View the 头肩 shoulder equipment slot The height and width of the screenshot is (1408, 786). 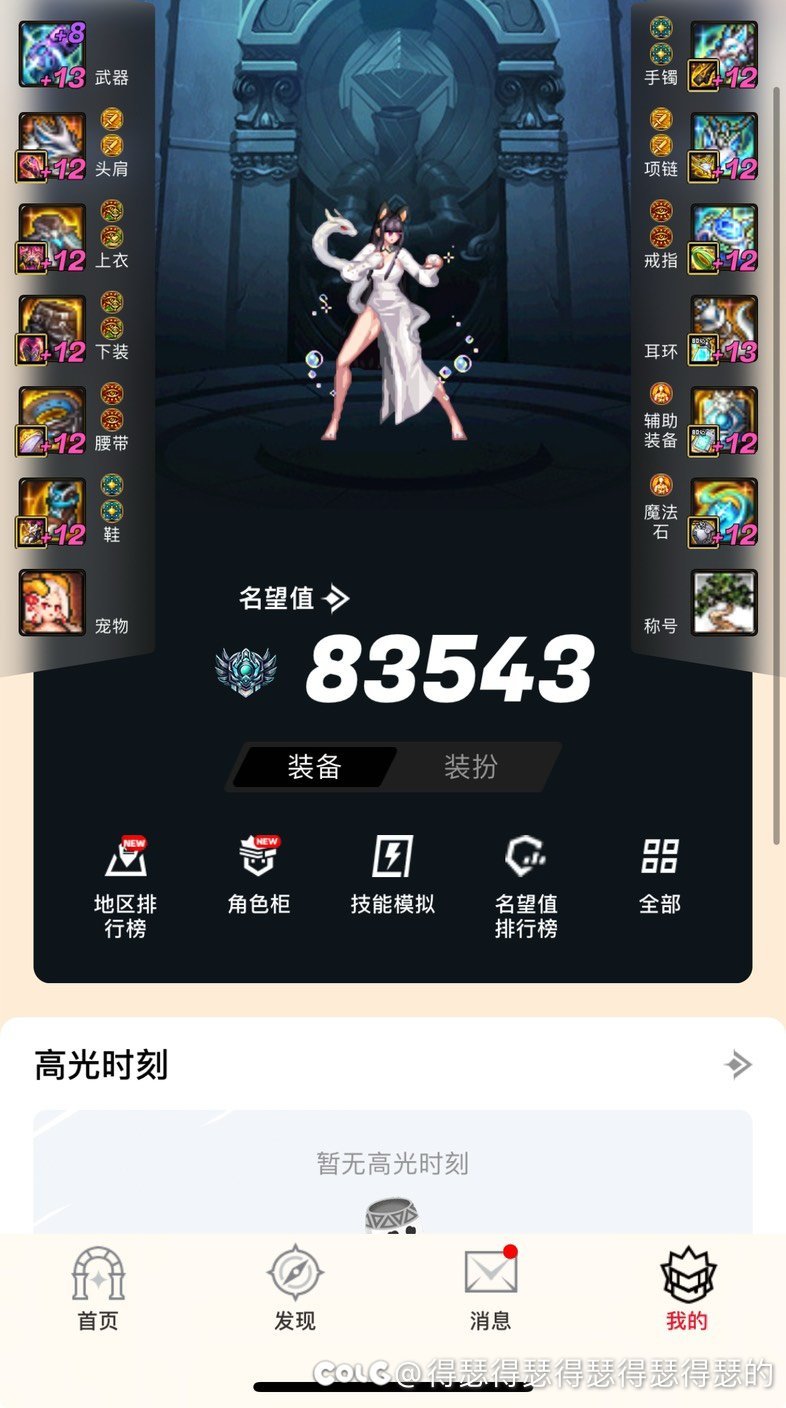(52, 147)
